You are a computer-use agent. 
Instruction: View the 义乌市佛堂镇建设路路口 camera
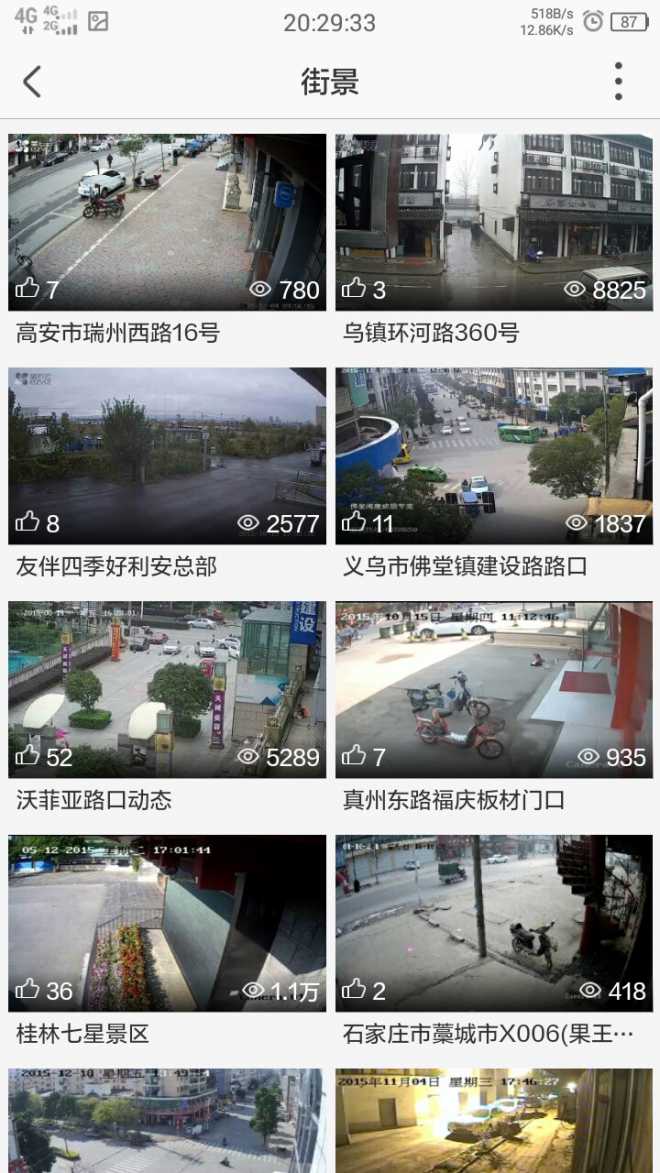(x=494, y=456)
